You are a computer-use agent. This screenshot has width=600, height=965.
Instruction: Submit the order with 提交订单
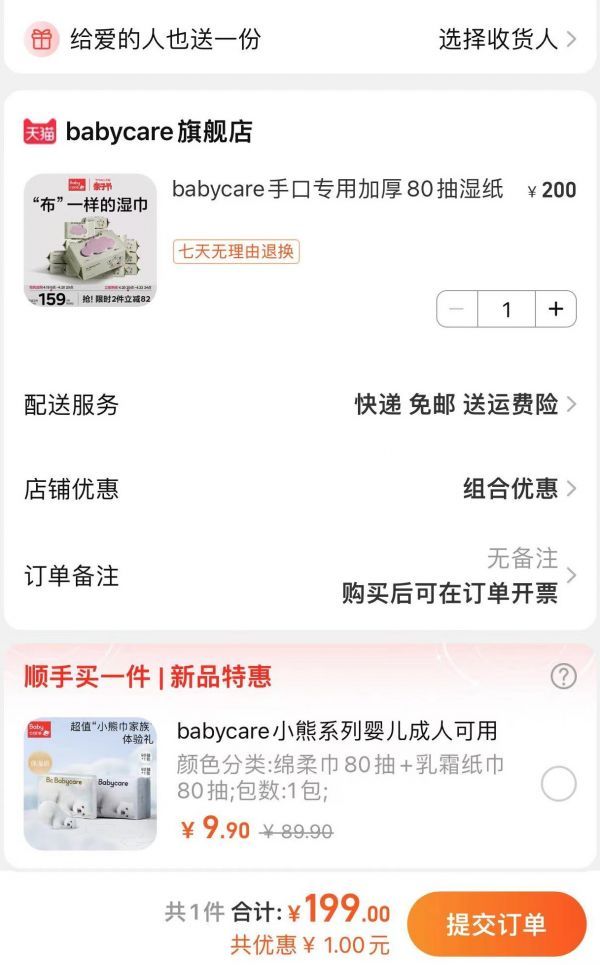[496, 924]
